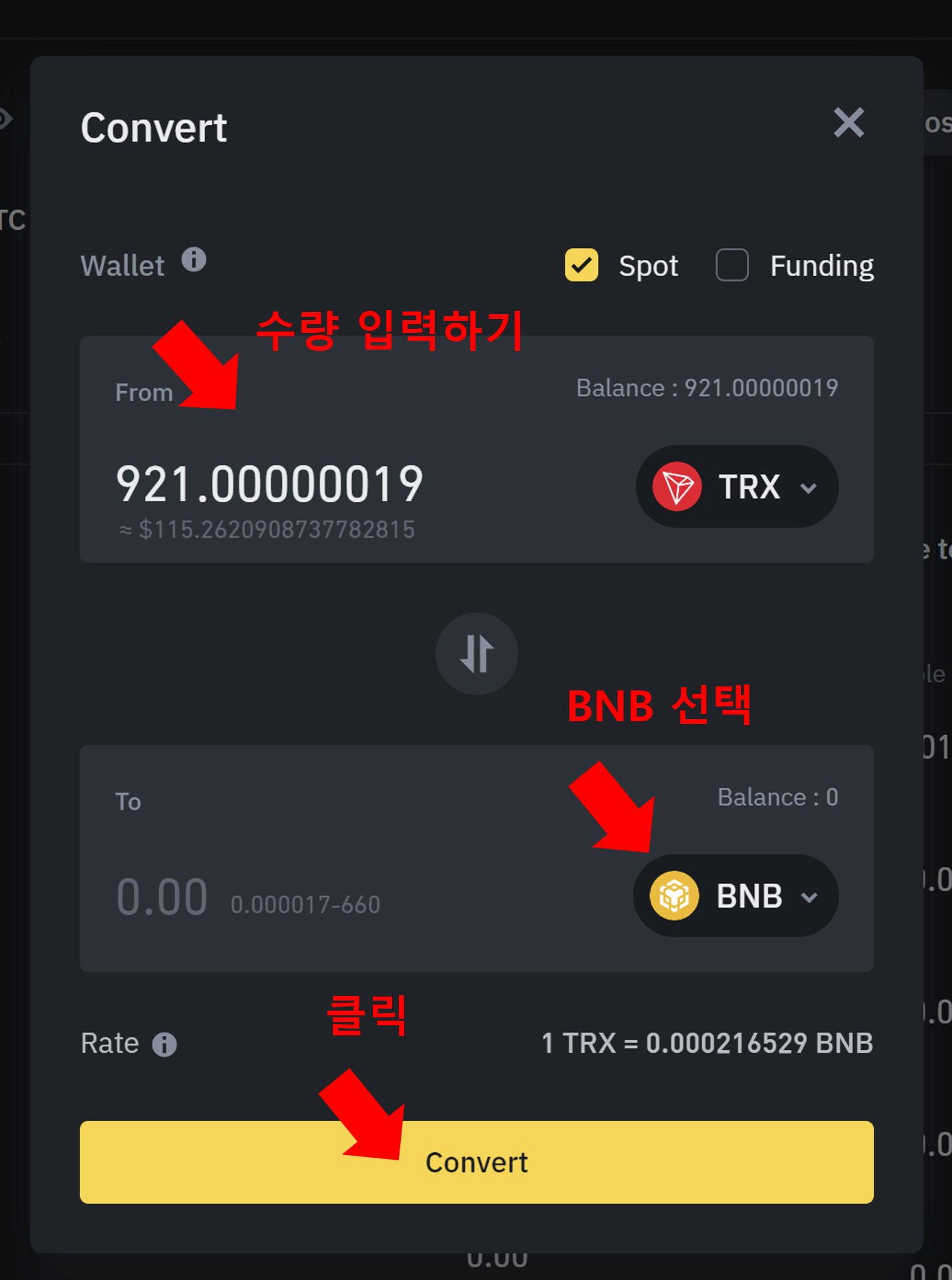Select the BNB coin icon in the To field
The width and height of the screenshot is (952, 1280).
[674, 896]
